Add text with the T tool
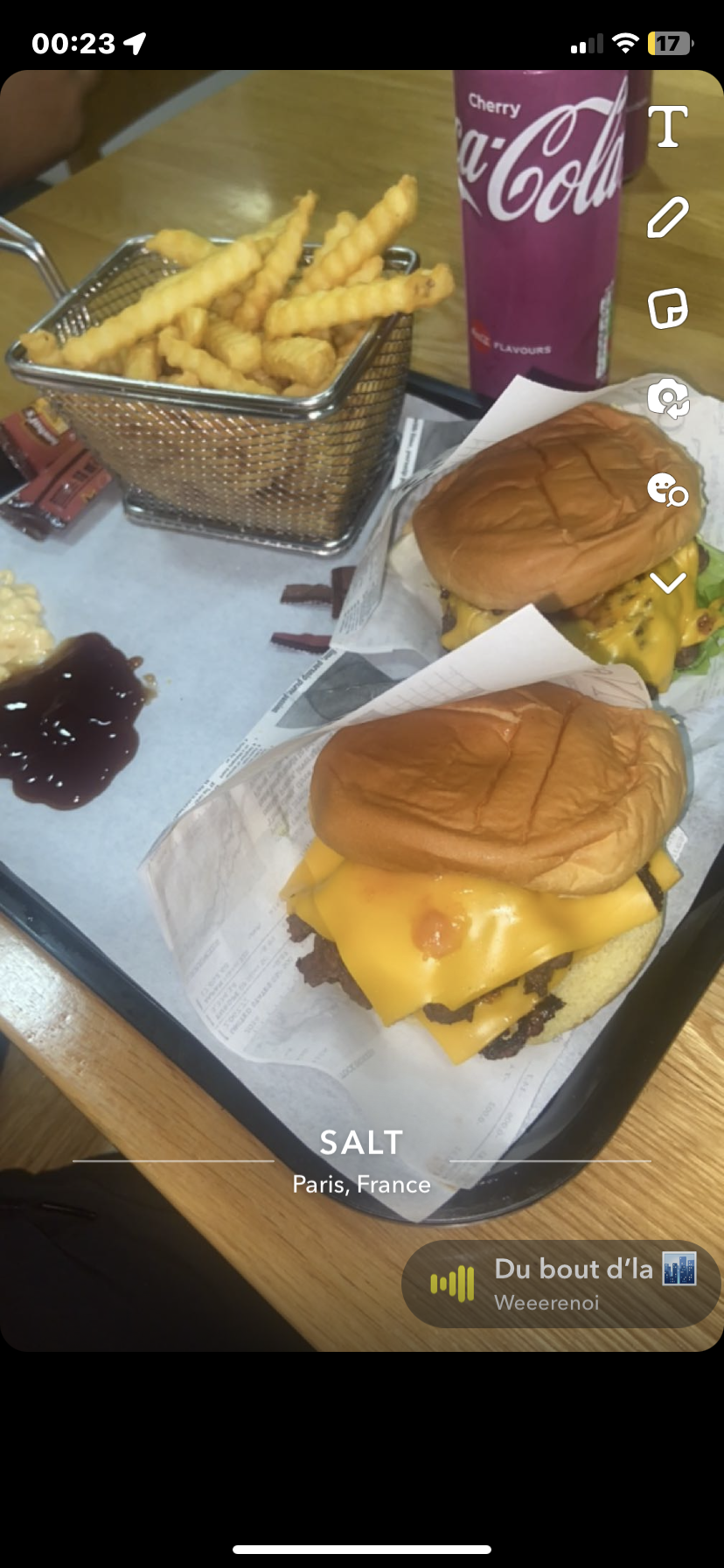Screen dimensions: 724x1568 click(669, 127)
